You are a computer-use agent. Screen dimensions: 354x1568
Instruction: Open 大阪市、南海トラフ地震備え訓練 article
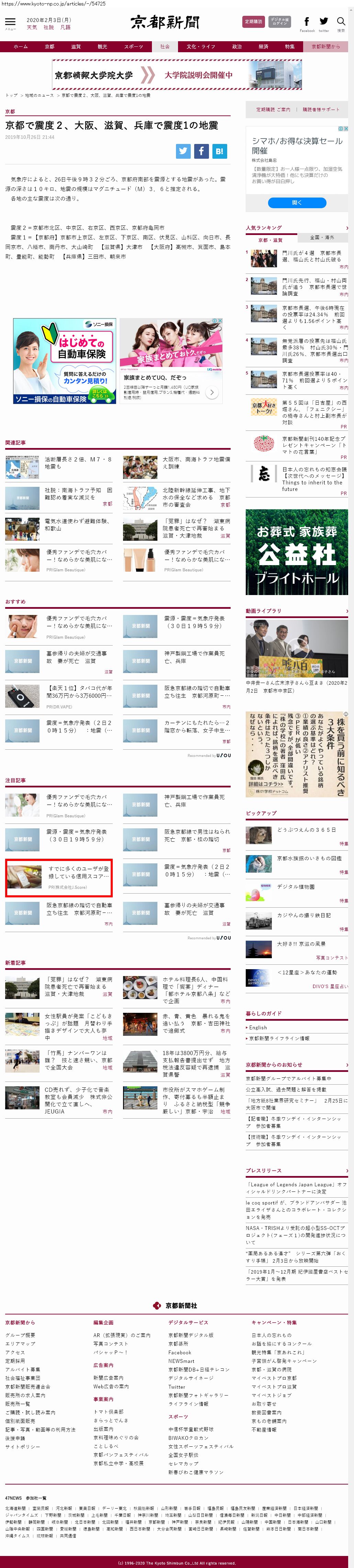coord(196,463)
